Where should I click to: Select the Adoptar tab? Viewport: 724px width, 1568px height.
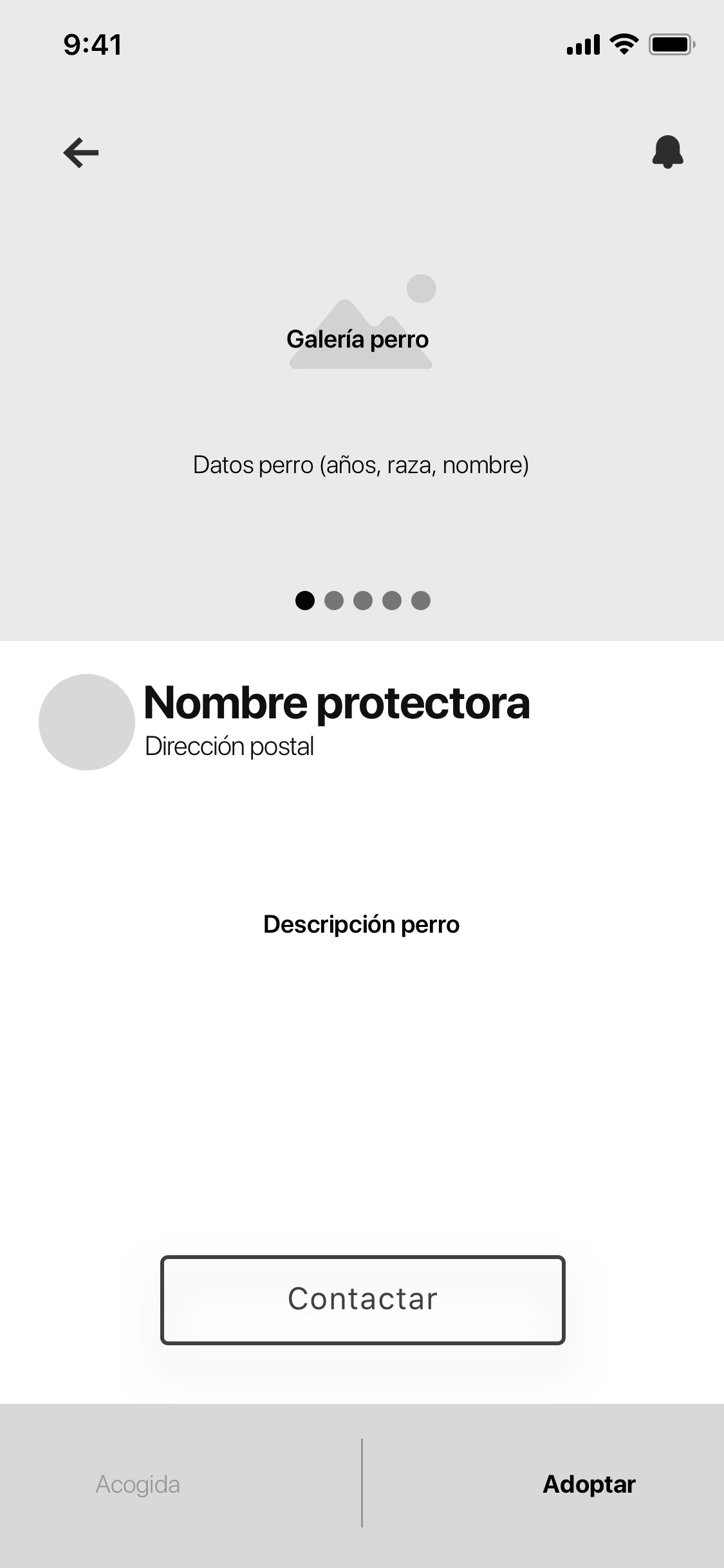click(x=589, y=1484)
